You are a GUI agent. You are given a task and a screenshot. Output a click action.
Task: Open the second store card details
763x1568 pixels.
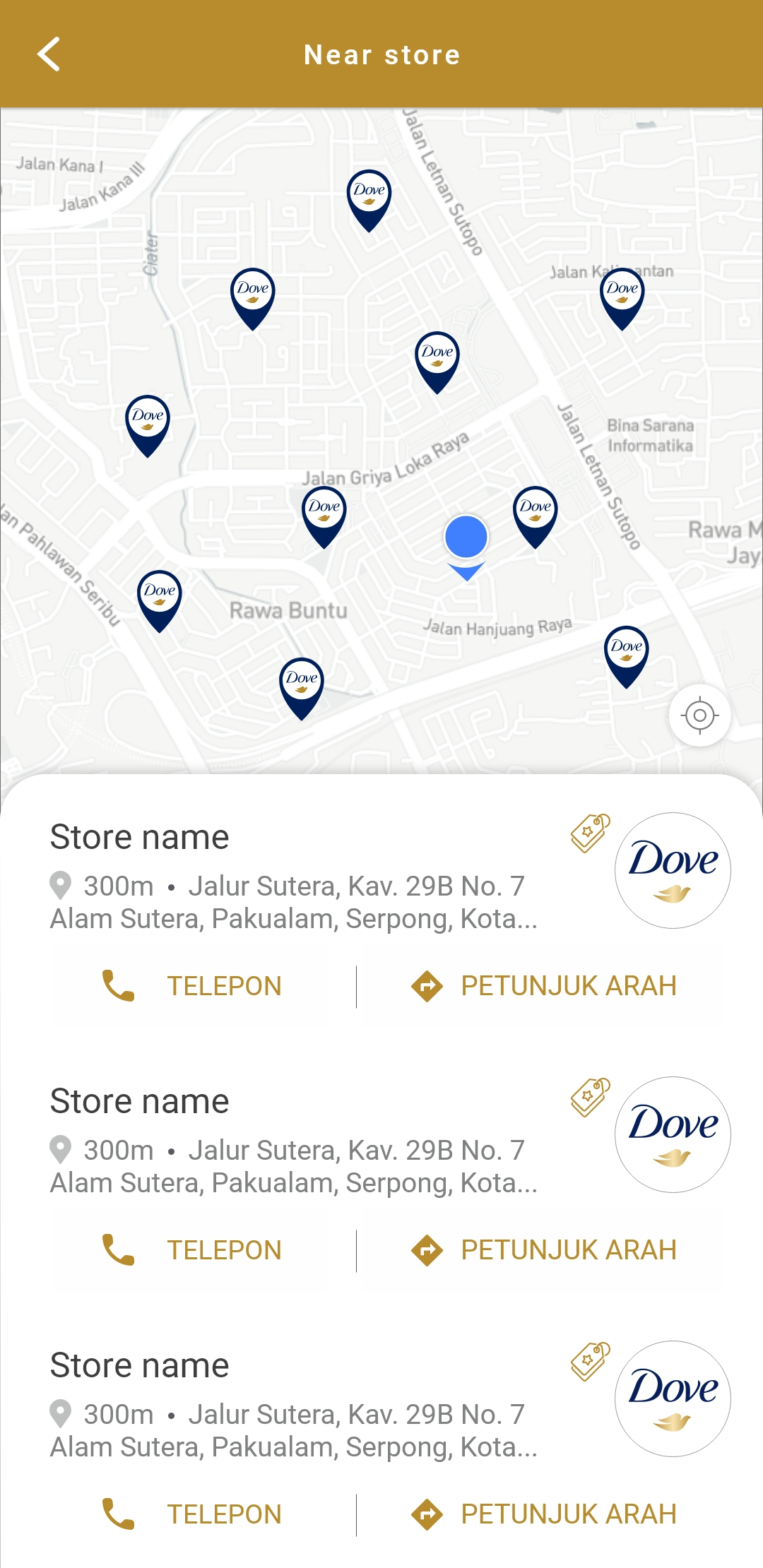(x=381, y=1137)
